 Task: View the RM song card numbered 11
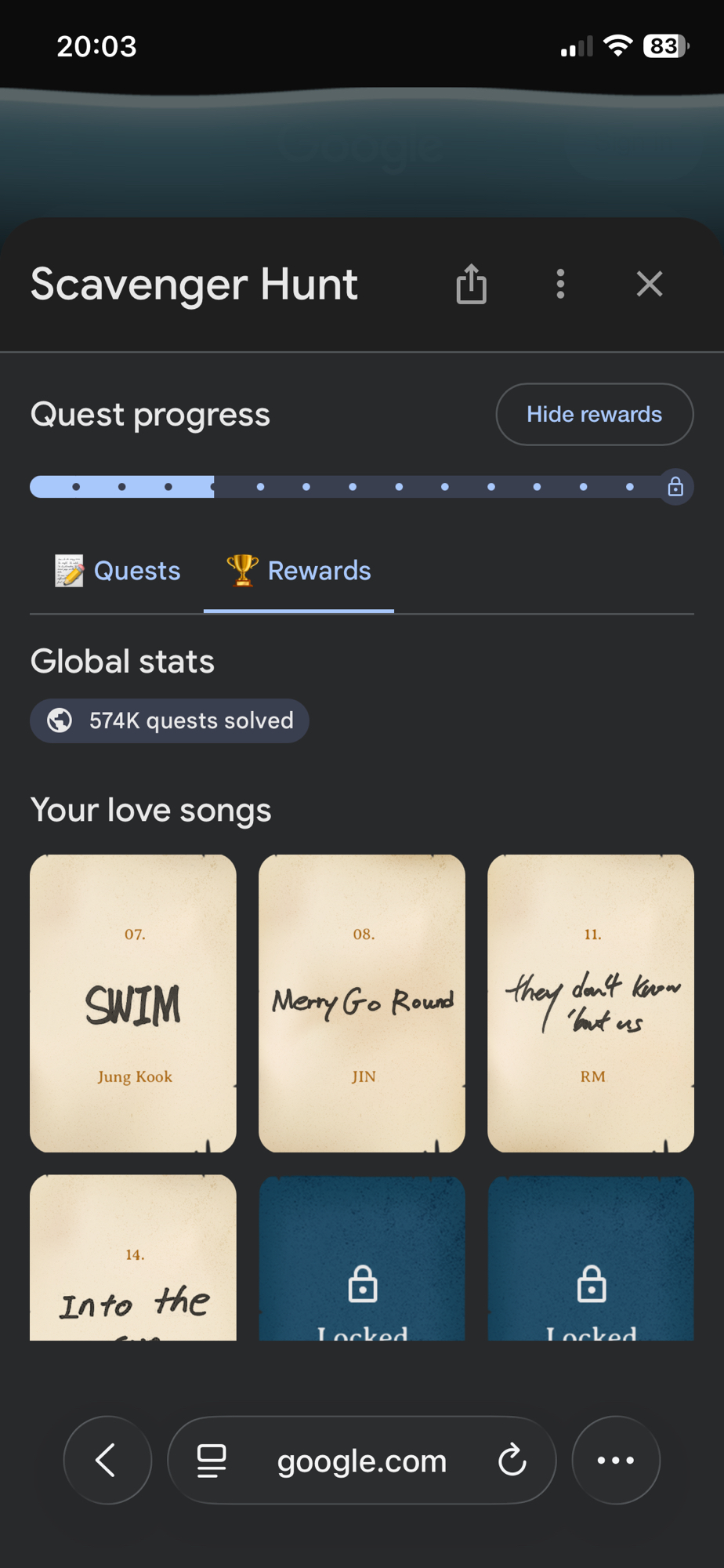click(x=591, y=1003)
